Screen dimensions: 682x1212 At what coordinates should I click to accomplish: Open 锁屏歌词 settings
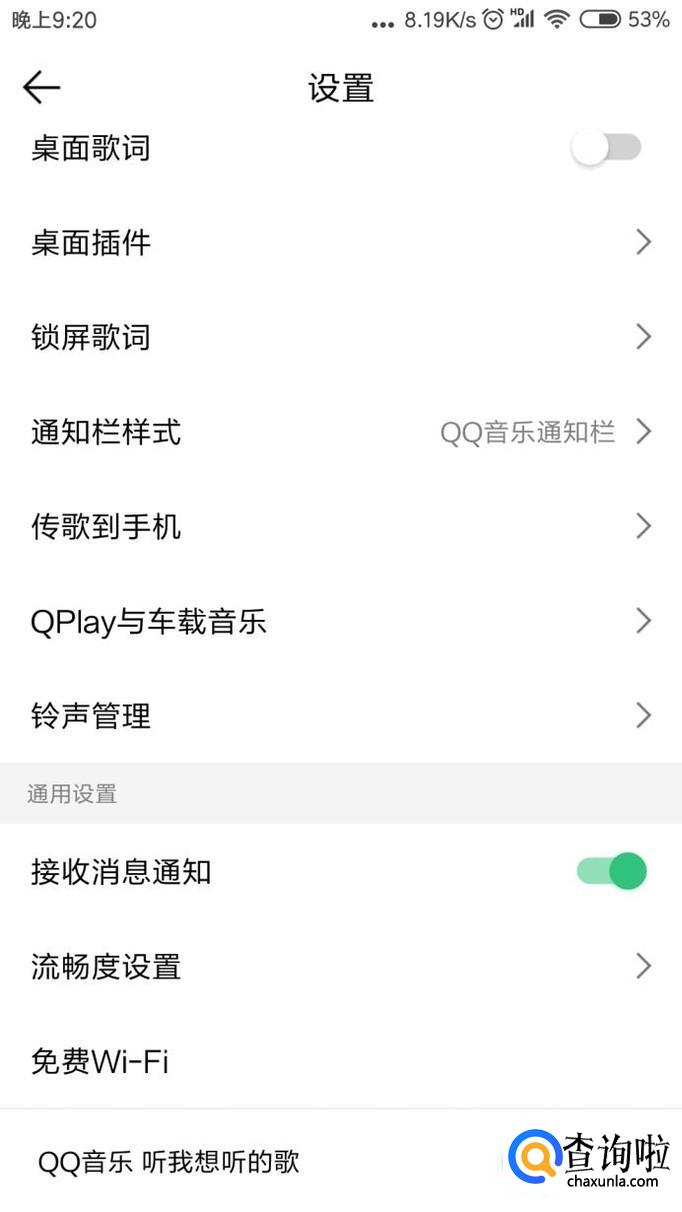coord(340,337)
